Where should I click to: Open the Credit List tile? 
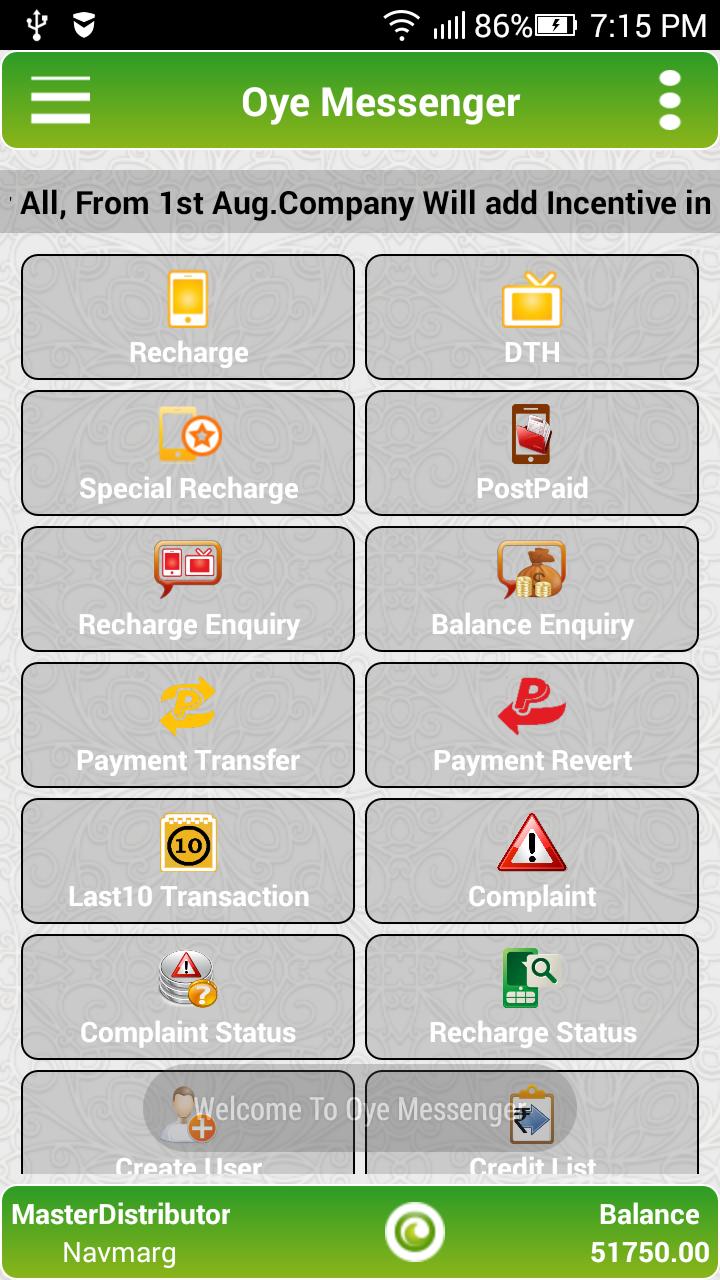pyautogui.click(x=532, y=1122)
